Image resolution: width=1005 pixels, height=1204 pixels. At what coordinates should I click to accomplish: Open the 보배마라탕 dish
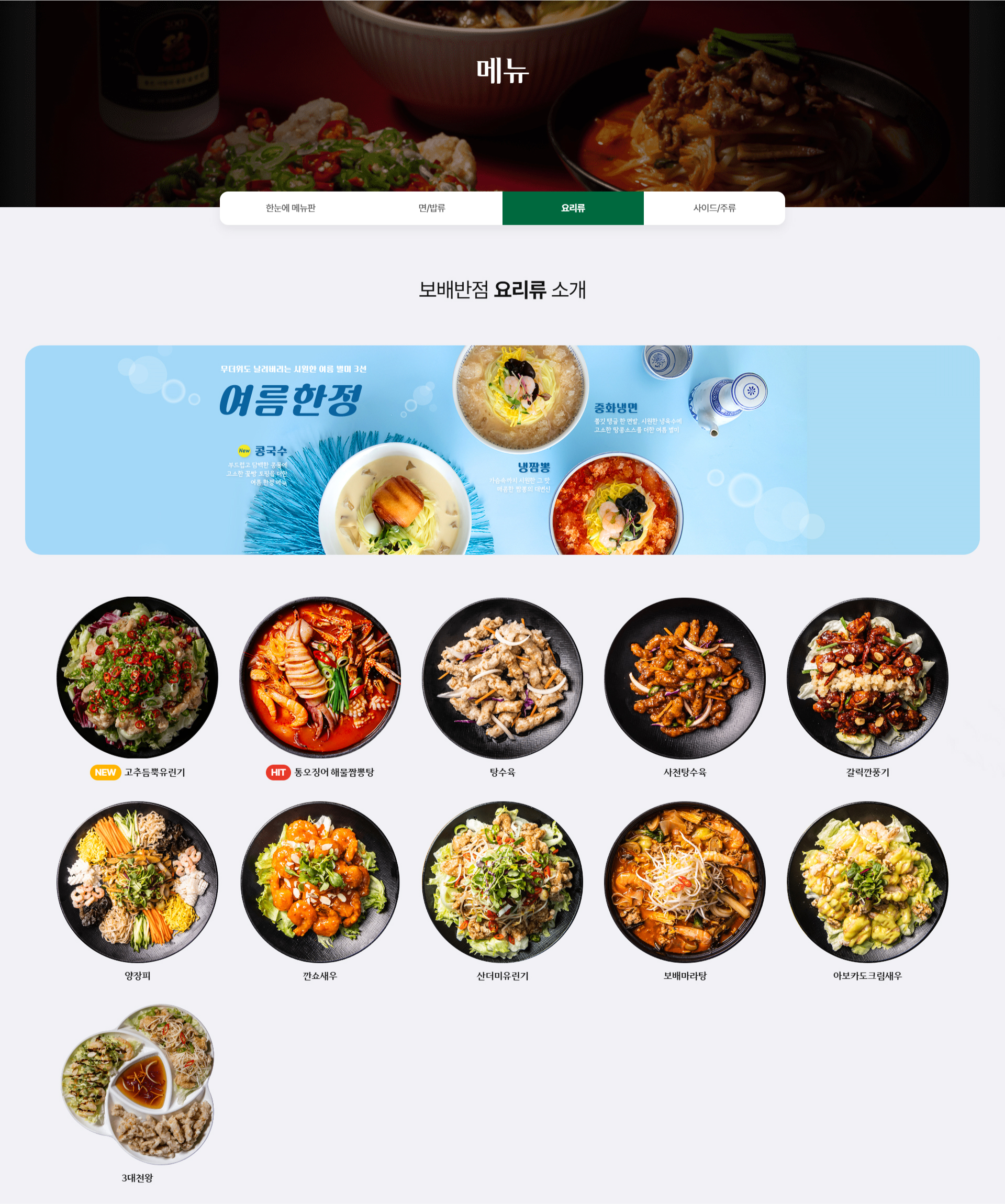point(685,881)
